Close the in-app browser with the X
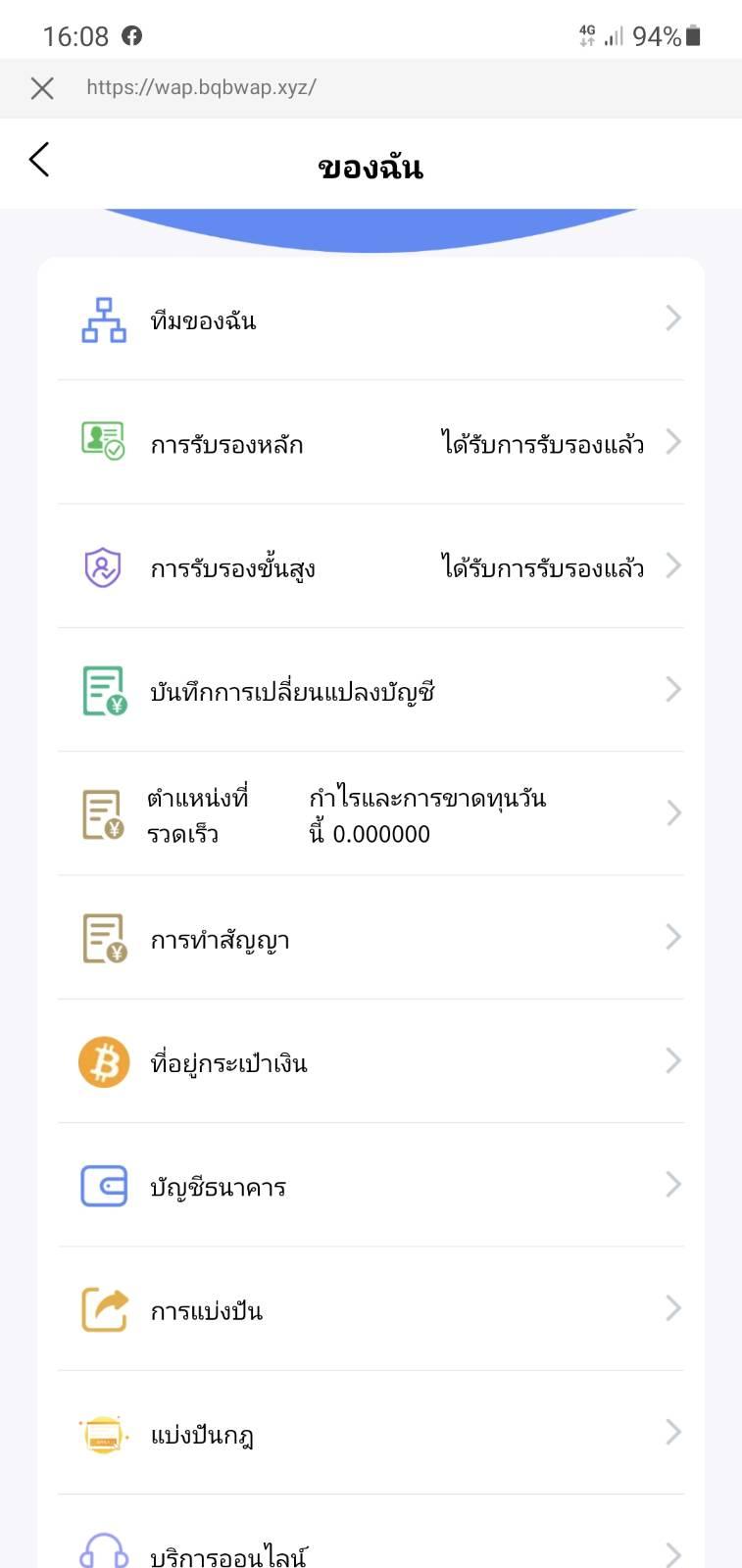 pos(42,88)
